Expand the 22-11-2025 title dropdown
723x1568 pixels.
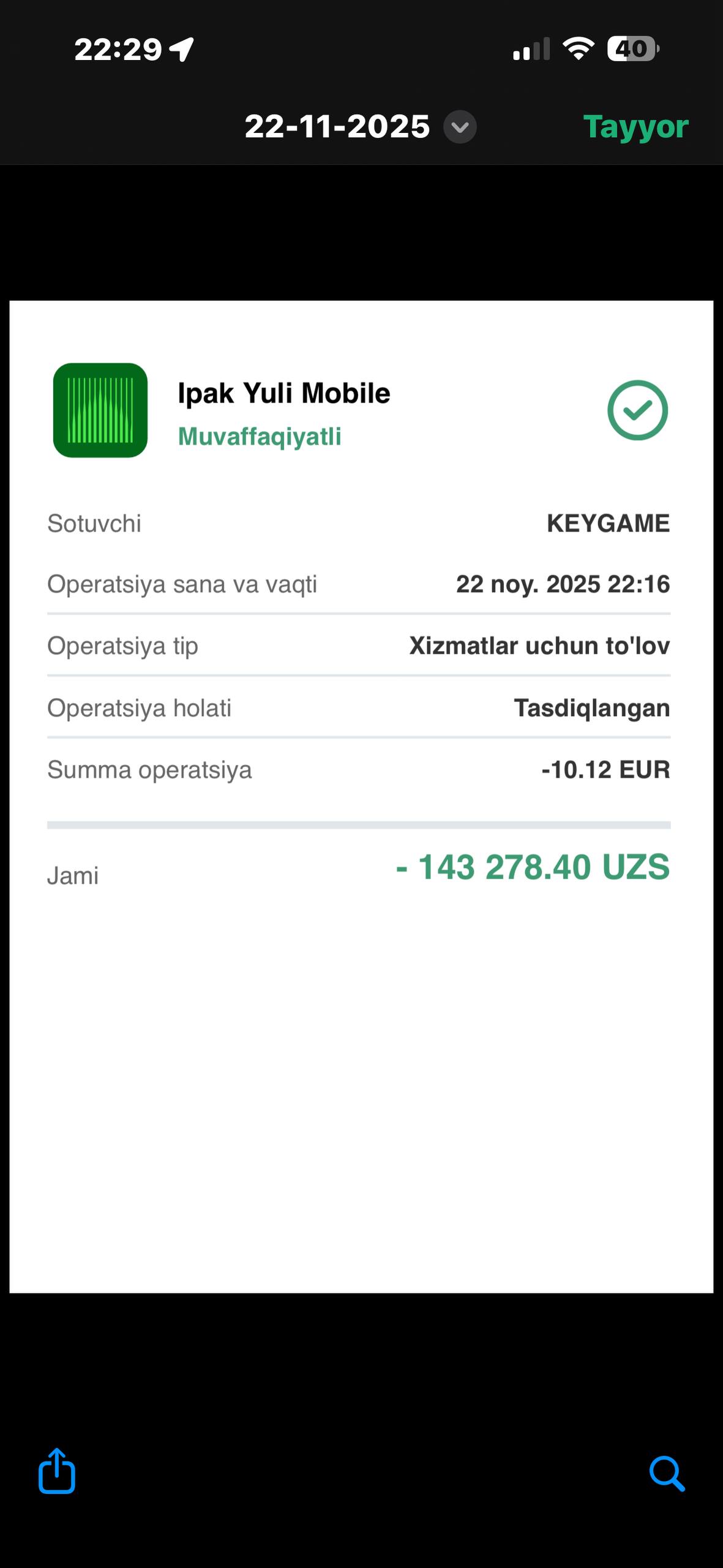(460, 127)
